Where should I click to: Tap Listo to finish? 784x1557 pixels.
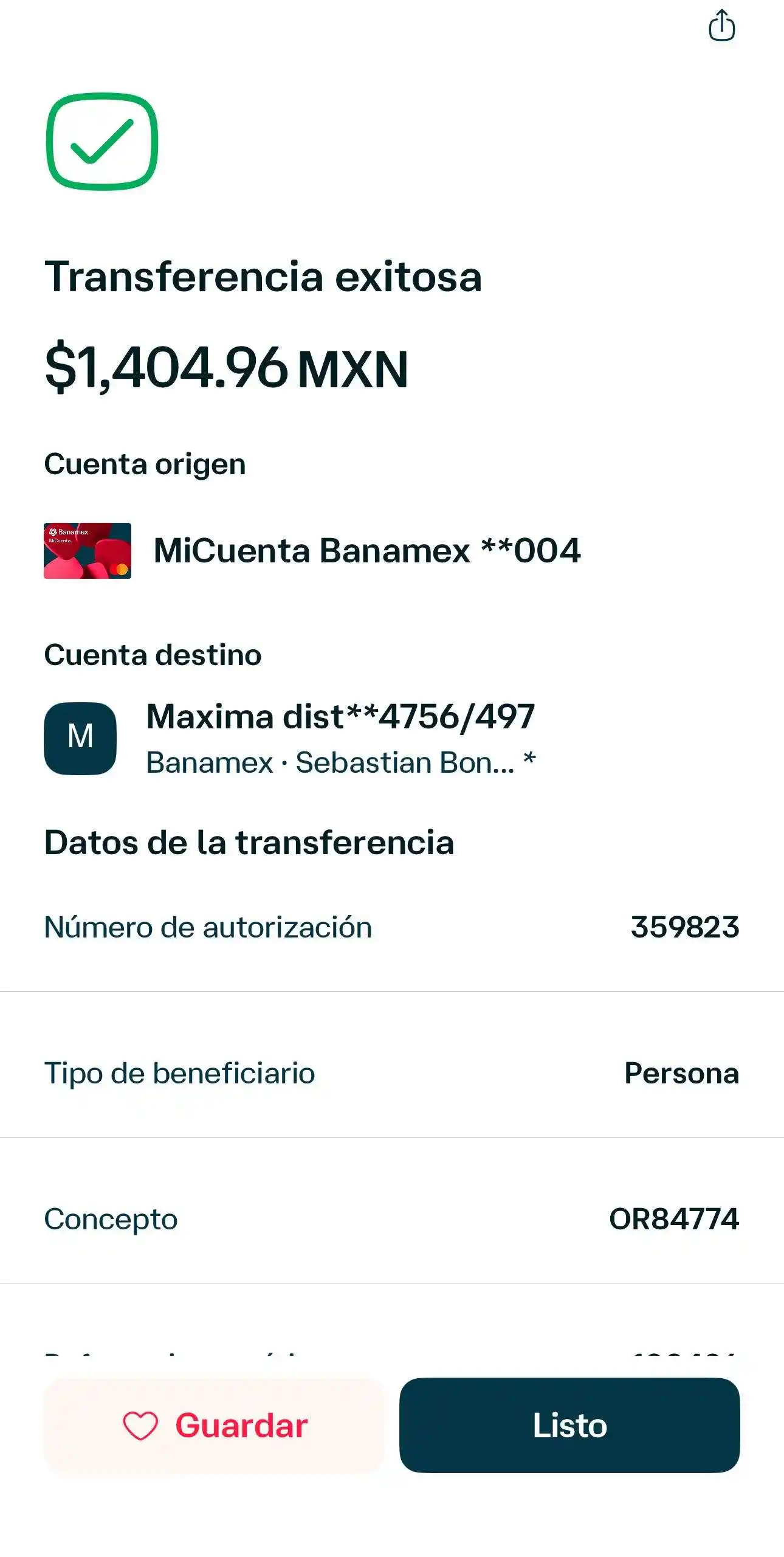point(569,1425)
